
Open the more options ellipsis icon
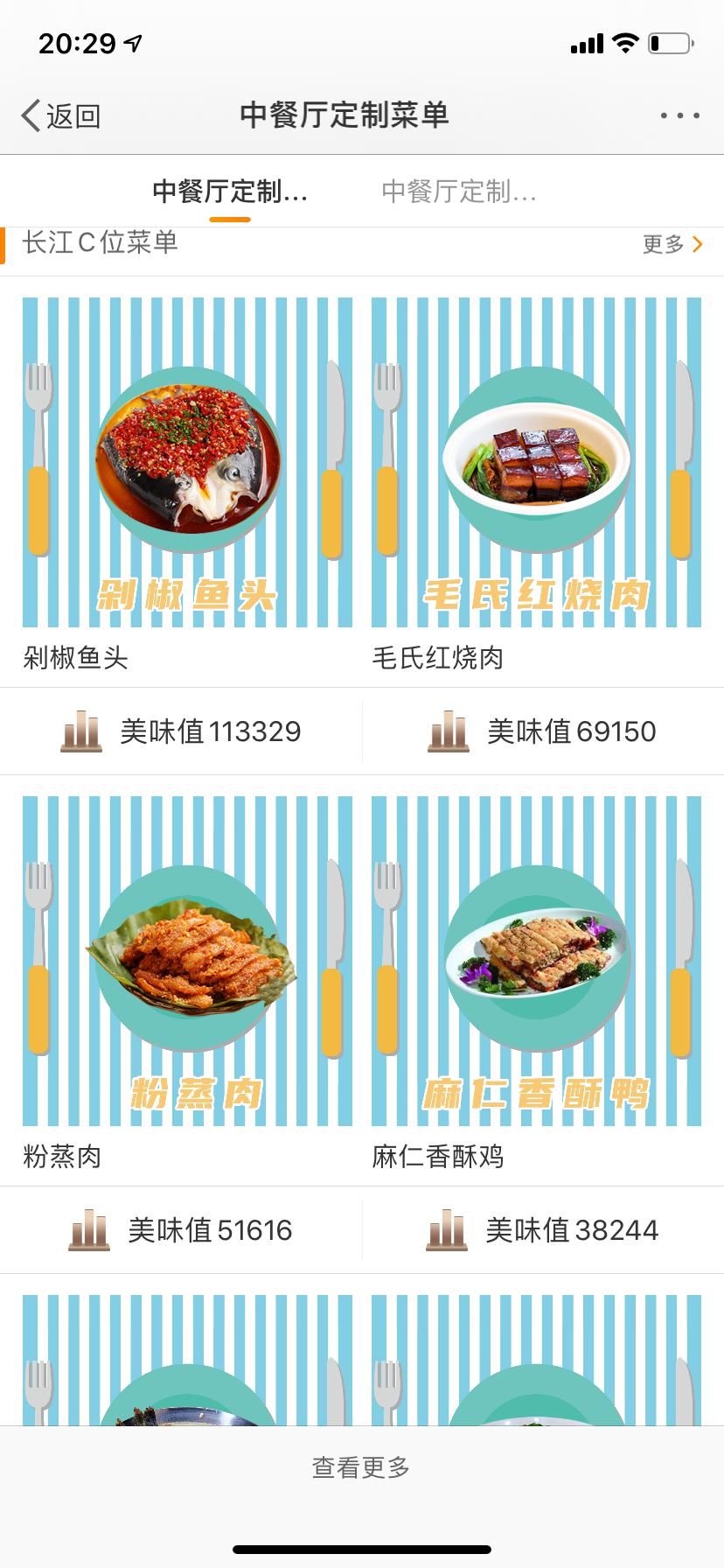click(x=681, y=115)
